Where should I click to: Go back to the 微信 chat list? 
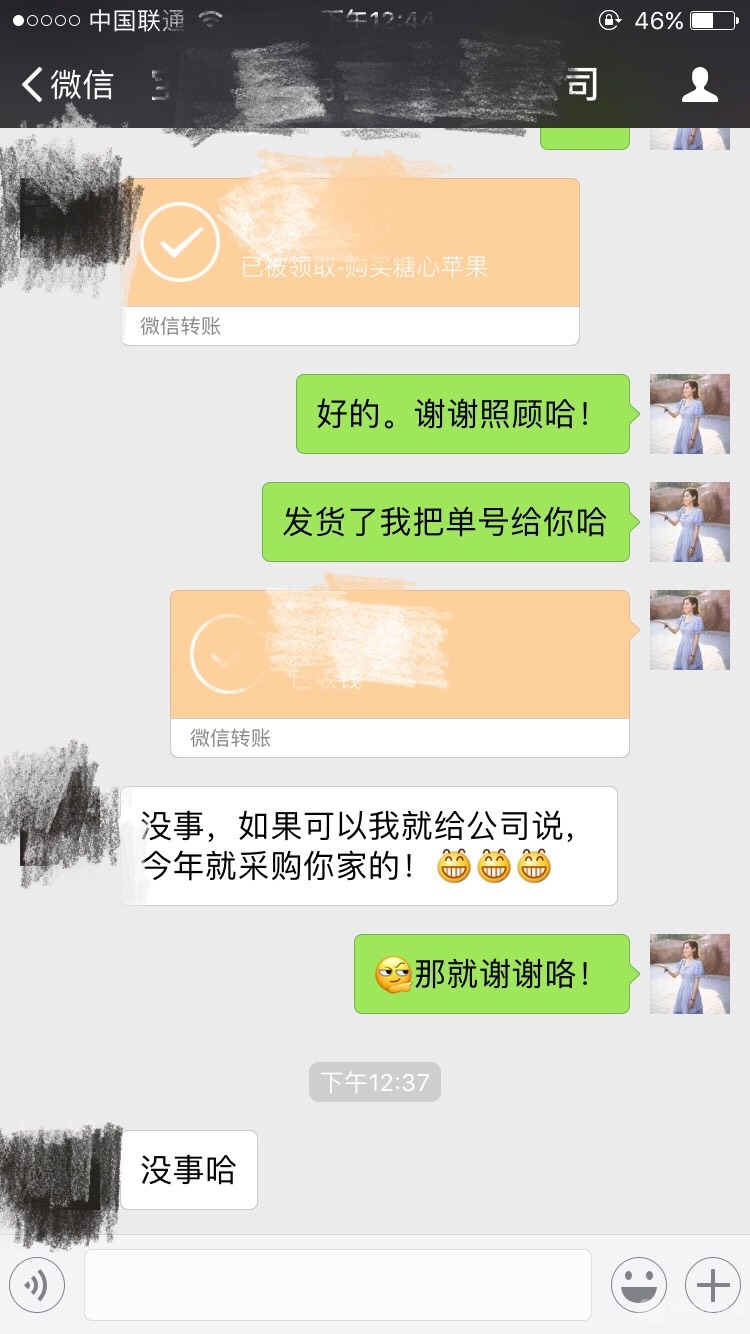point(68,85)
